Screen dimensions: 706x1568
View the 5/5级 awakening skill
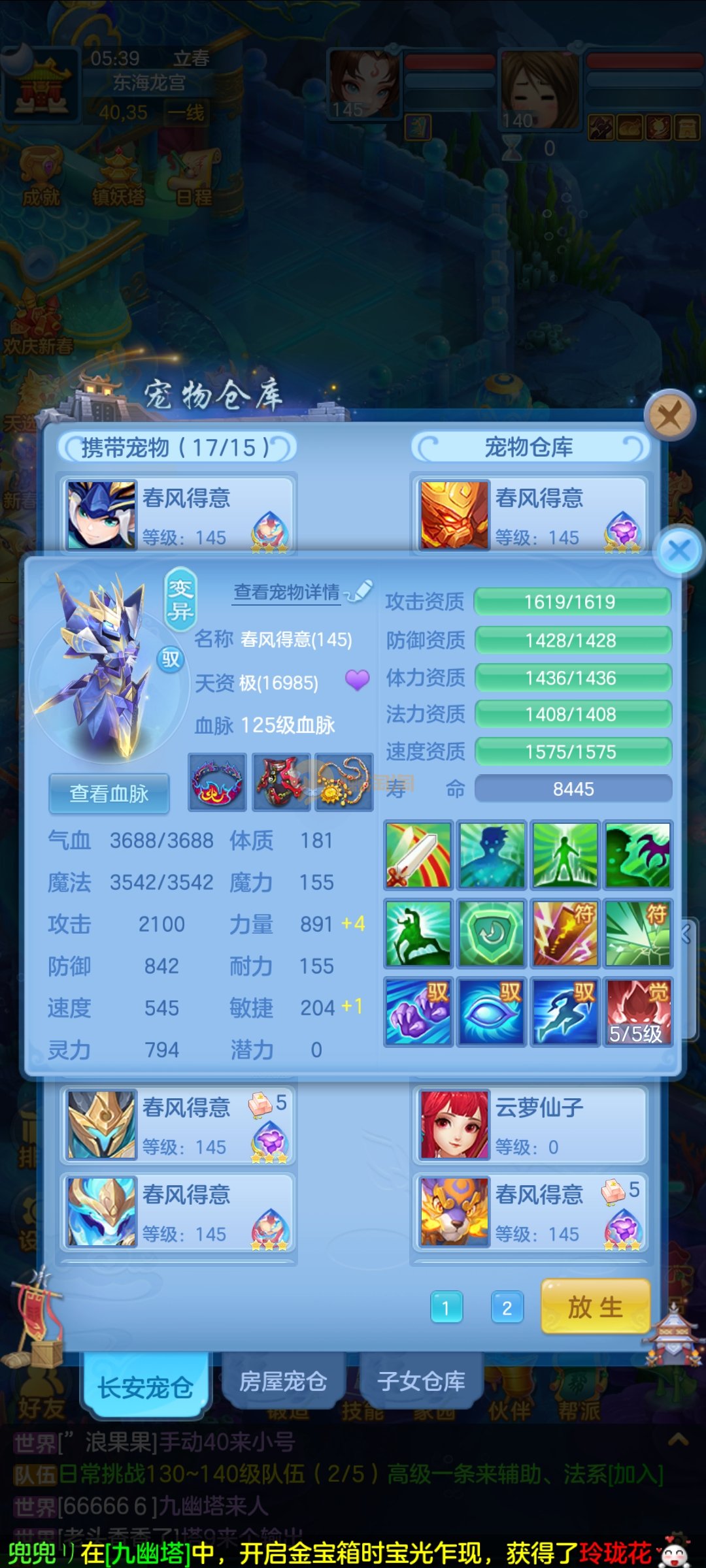637,1011
